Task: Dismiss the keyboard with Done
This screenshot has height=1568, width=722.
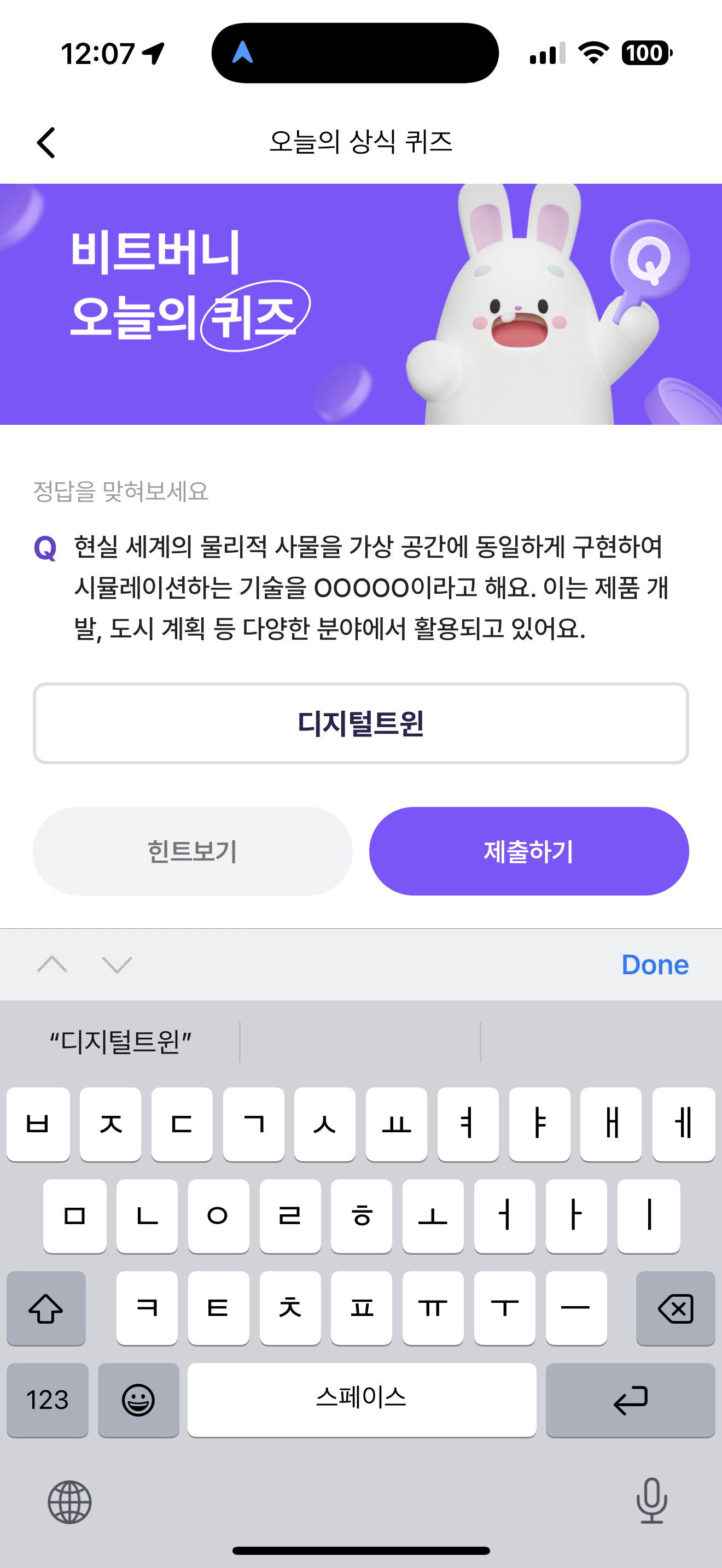Action: [654, 965]
